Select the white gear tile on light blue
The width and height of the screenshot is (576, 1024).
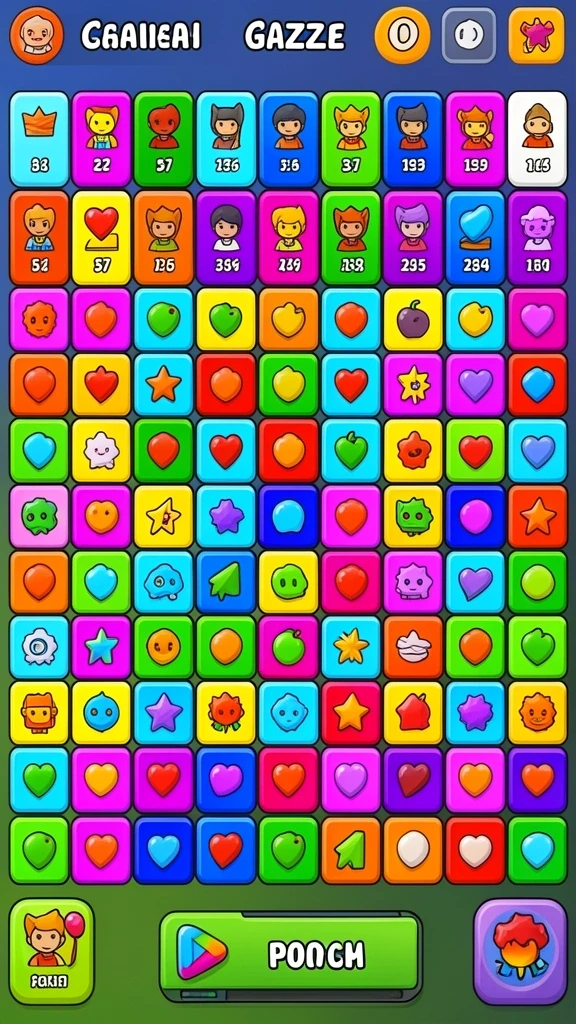pos(39,648)
